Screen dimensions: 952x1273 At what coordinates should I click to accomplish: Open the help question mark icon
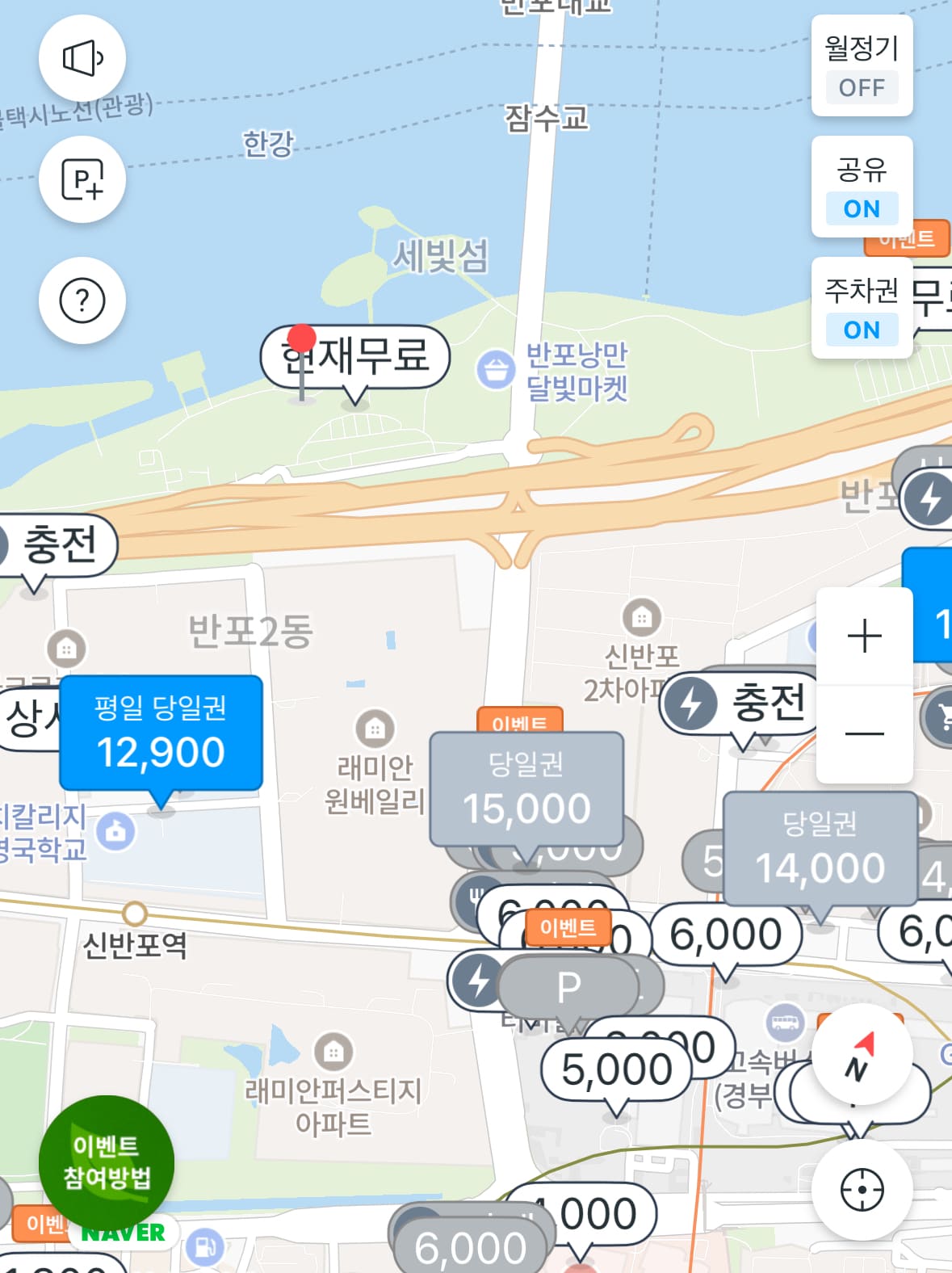tap(81, 299)
